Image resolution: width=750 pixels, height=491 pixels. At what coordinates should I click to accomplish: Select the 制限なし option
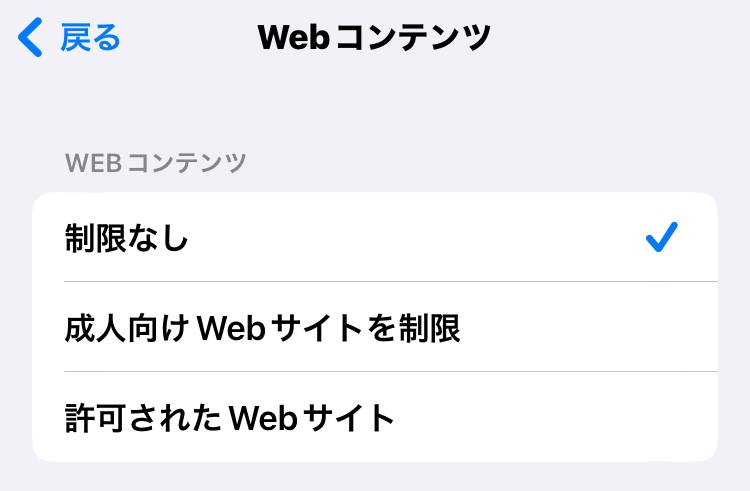point(374,238)
